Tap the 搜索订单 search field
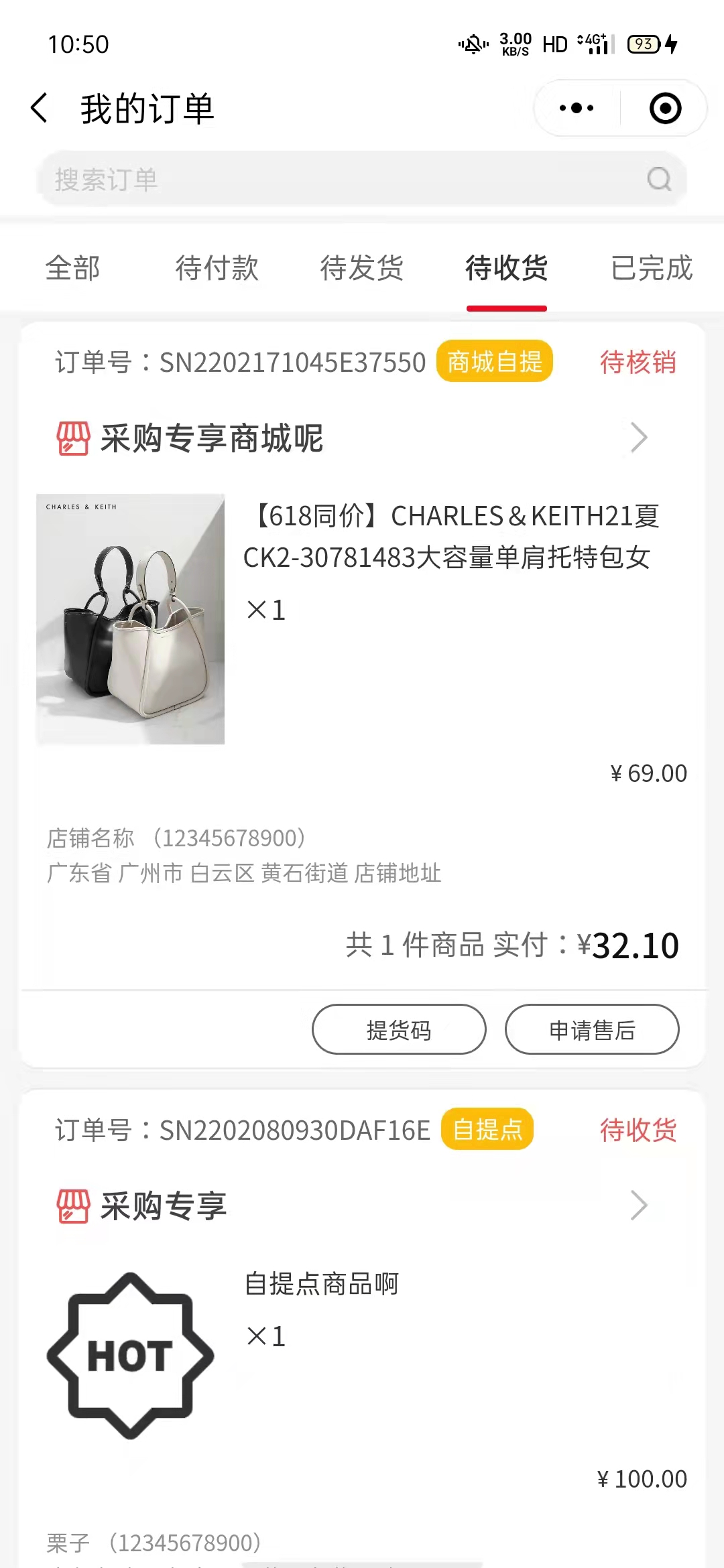The height and width of the screenshot is (1568, 724). pos(349,179)
